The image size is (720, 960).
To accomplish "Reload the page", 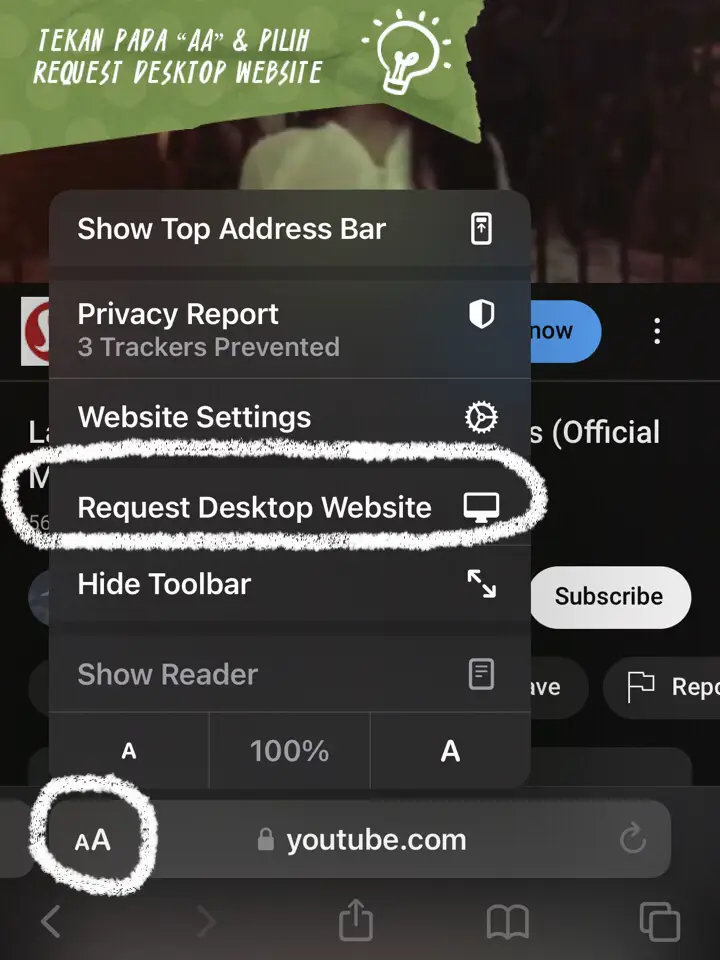I will click(632, 840).
